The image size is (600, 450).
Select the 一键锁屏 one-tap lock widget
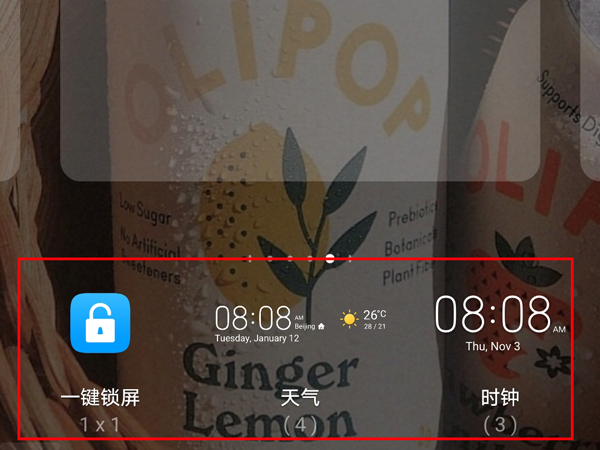[100, 324]
